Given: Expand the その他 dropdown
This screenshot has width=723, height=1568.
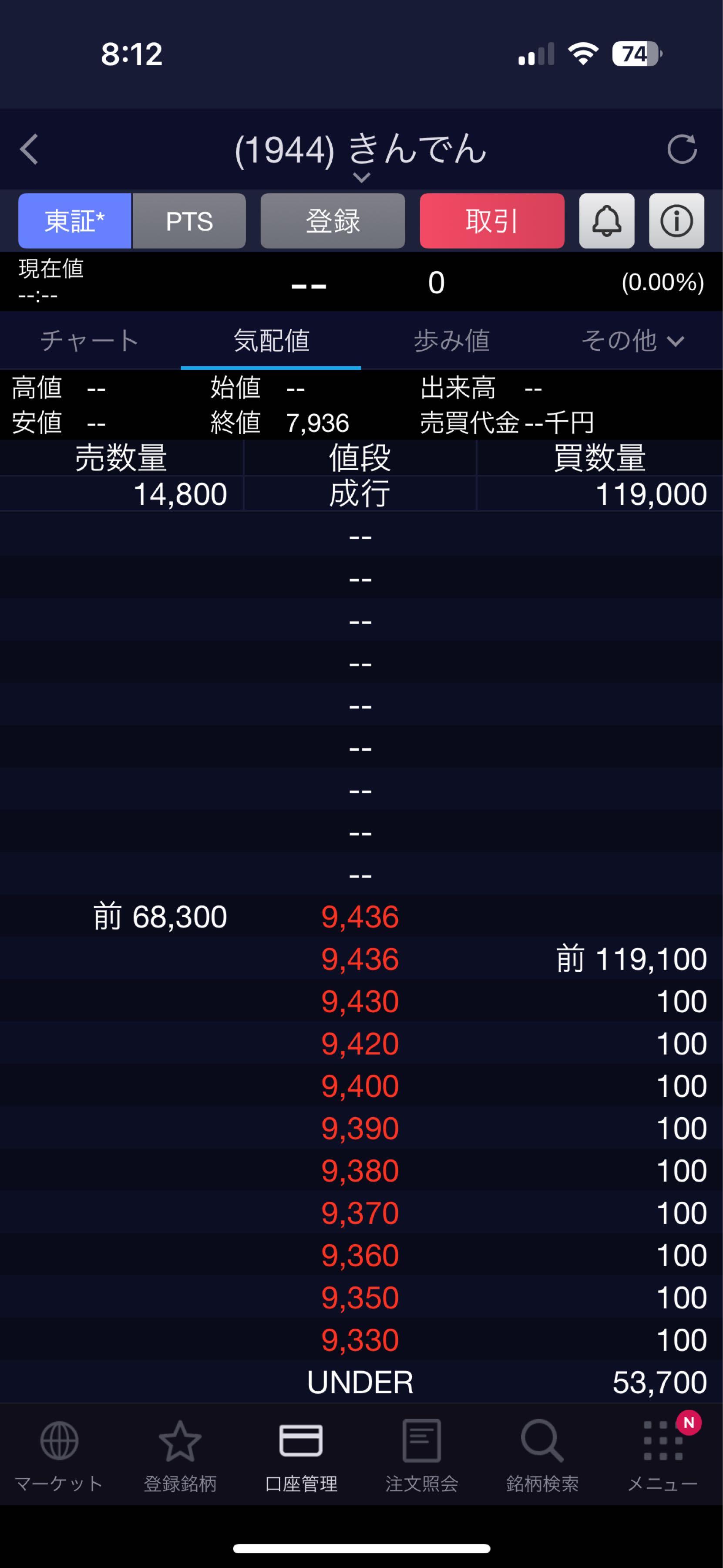Looking at the screenshot, I should (x=632, y=340).
